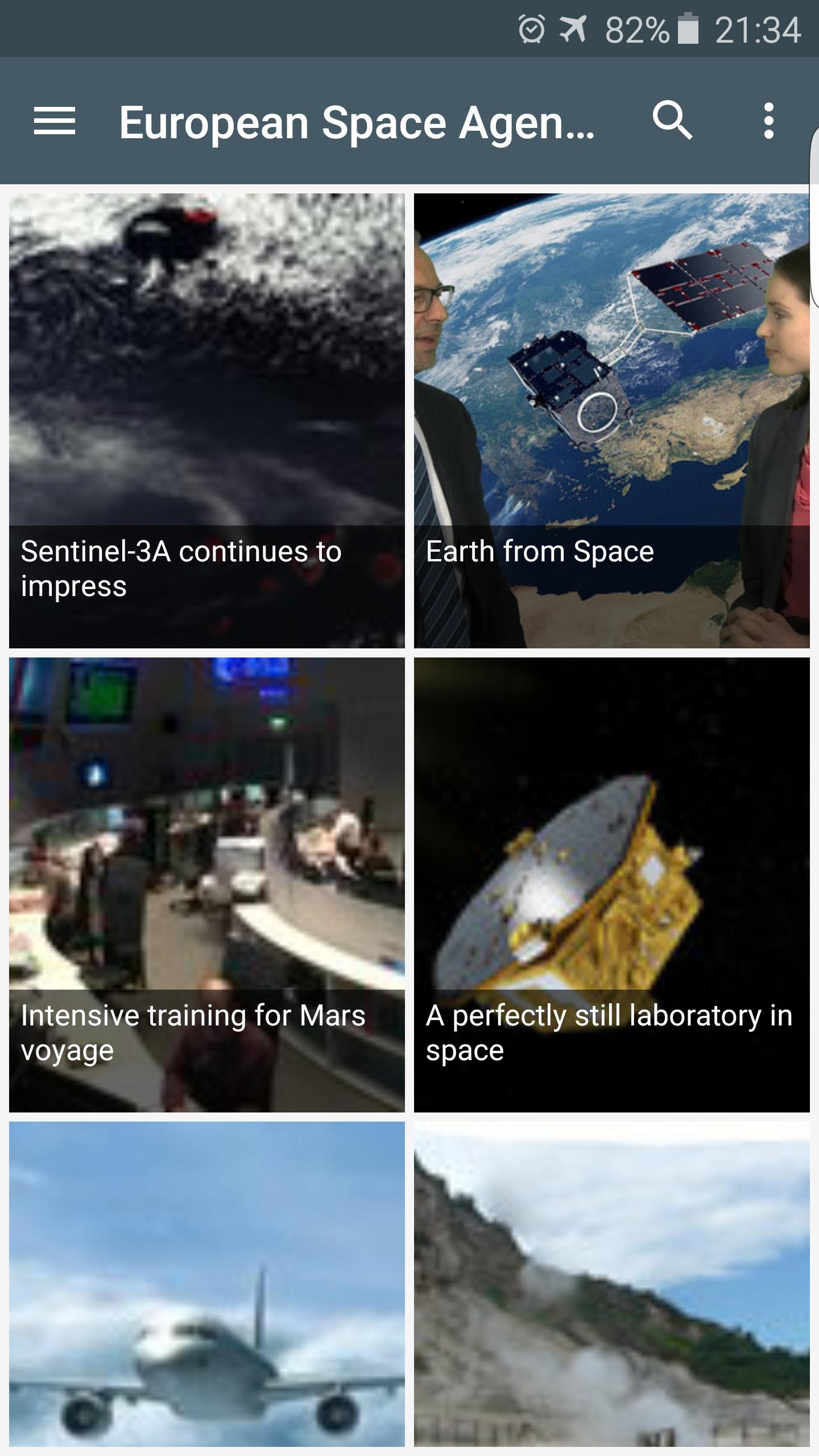
Task: Select 'A perfectly still laboratory in space'
Action: (611, 885)
